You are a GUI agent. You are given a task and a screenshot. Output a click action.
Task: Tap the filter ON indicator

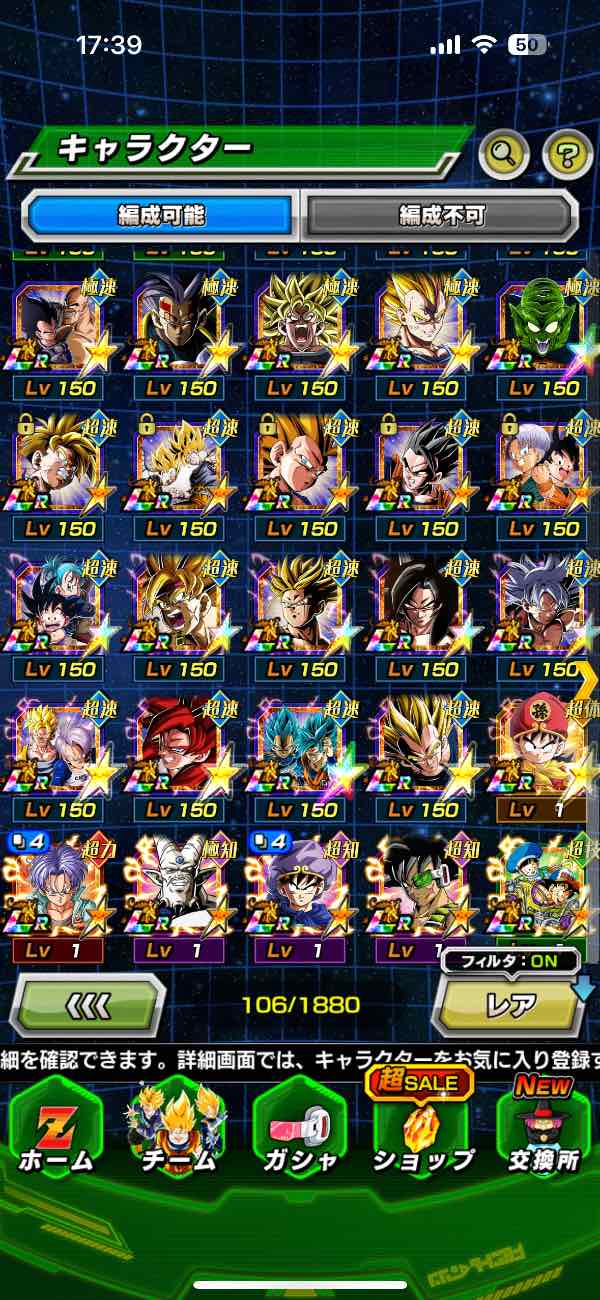tap(511, 962)
